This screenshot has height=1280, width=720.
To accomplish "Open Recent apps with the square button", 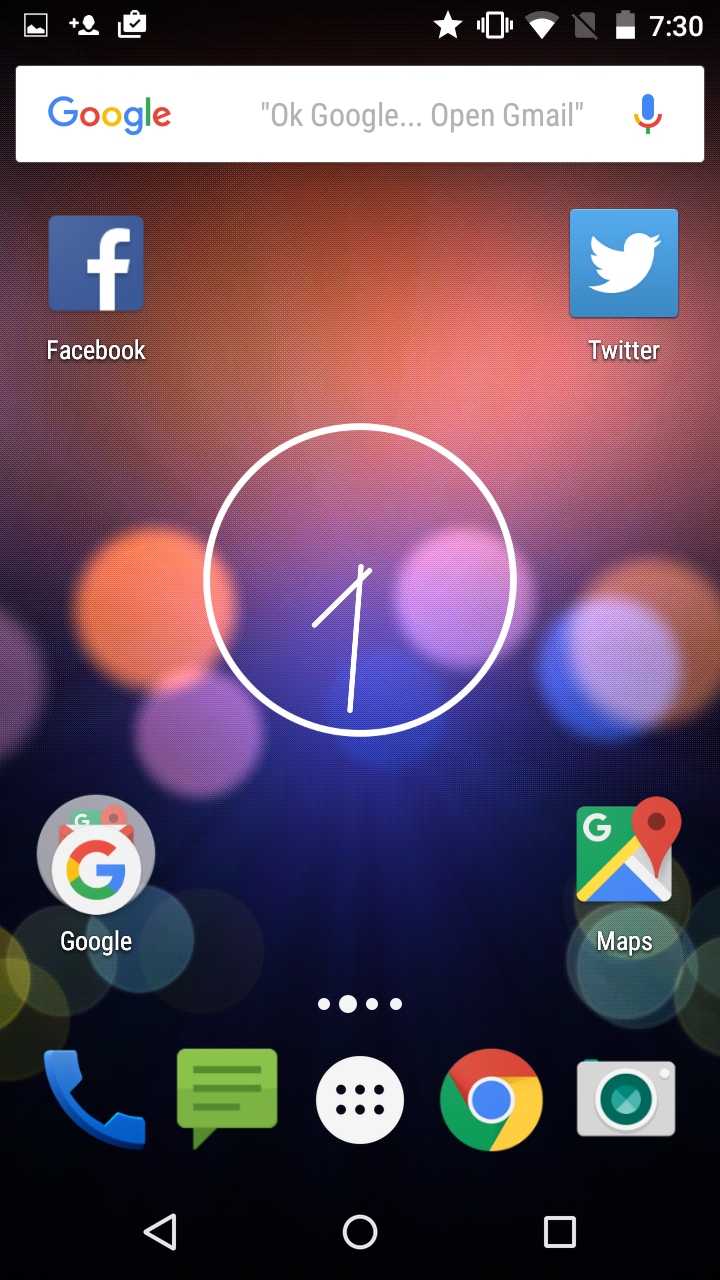I will coord(558,1232).
